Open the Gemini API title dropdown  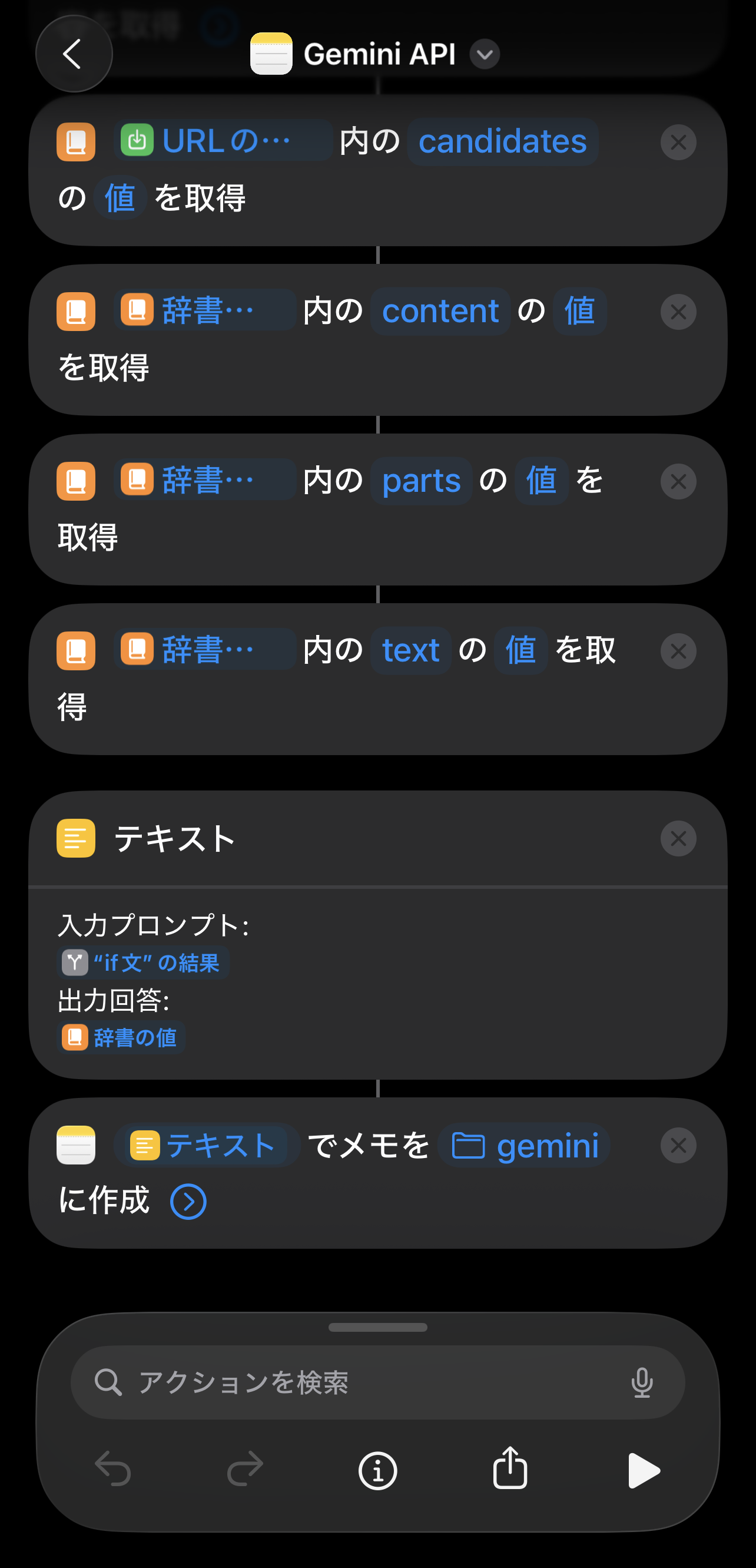(x=484, y=55)
